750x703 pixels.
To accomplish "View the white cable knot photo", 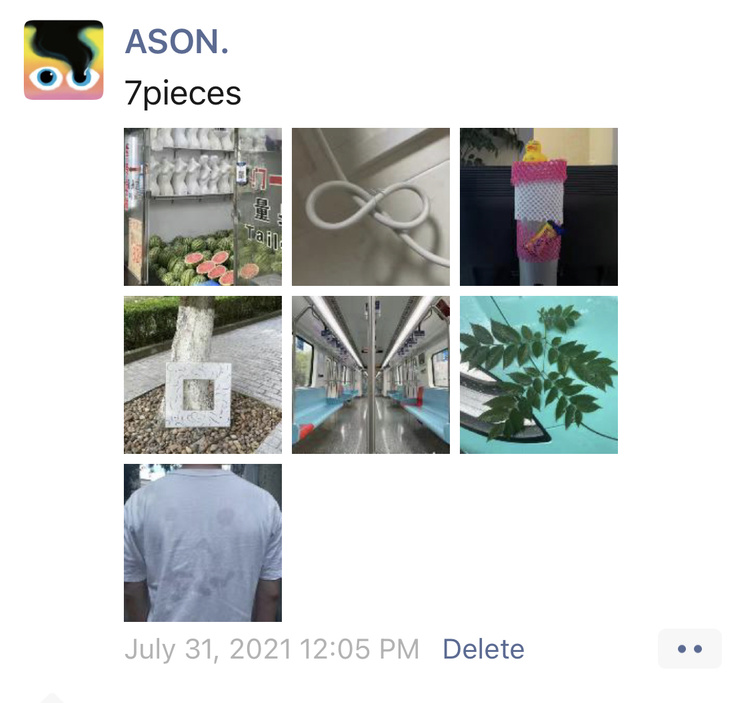I will [x=371, y=207].
